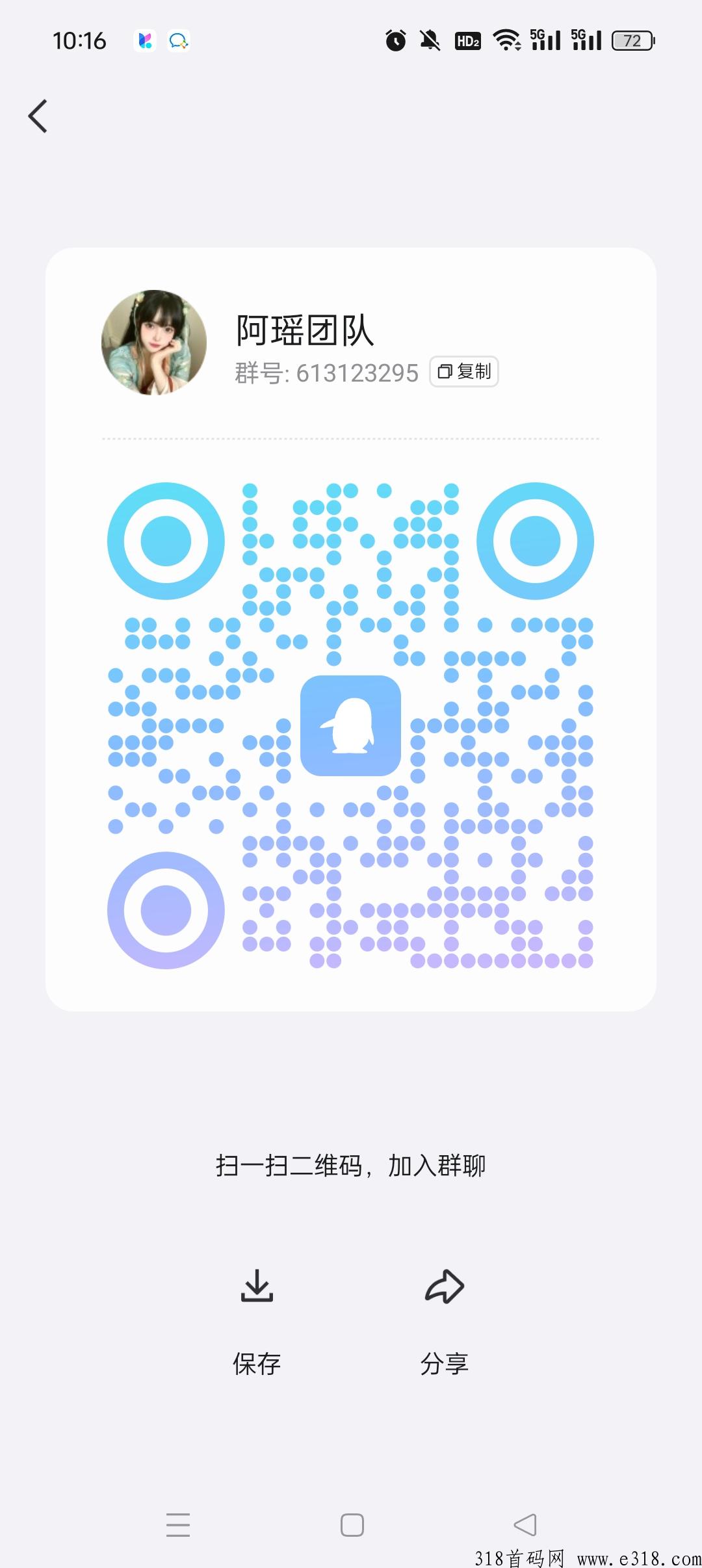Go back using the top-left arrow
The height and width of the screenshot is (1568, 702).
pyautogui.click(x=38, y=116)
